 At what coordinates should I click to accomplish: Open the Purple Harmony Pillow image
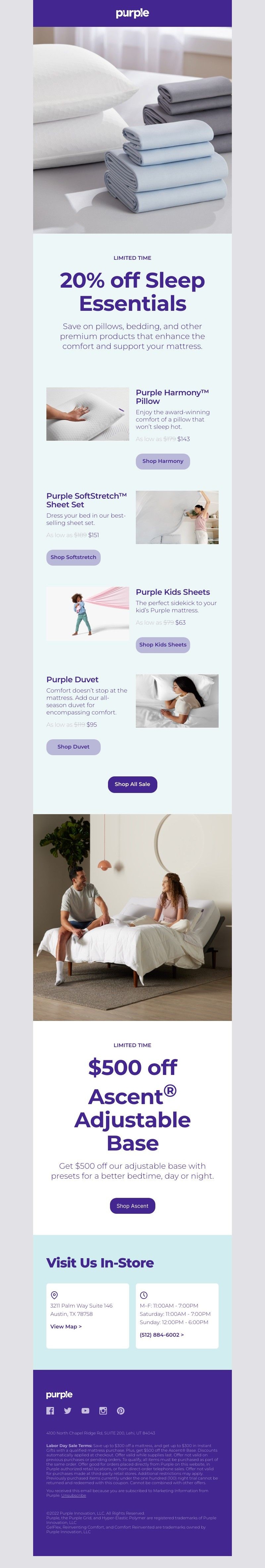click(87, 414)
